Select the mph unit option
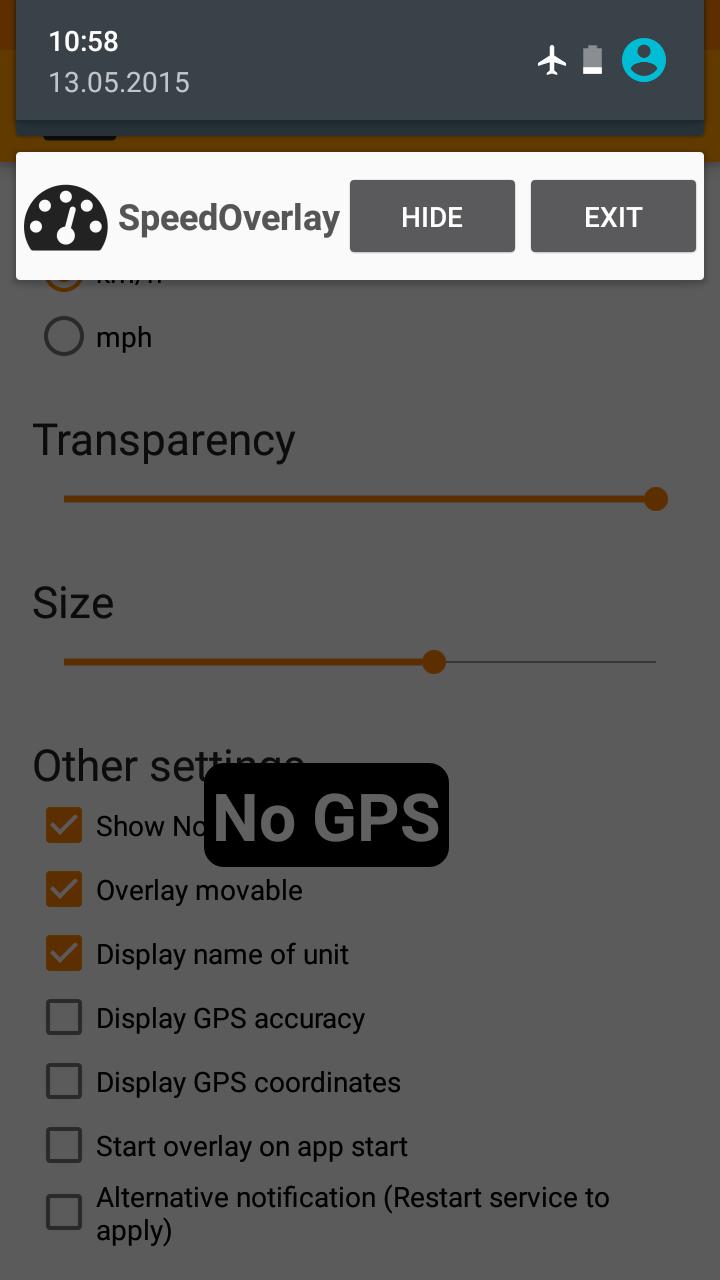 [x=99, y=337]
